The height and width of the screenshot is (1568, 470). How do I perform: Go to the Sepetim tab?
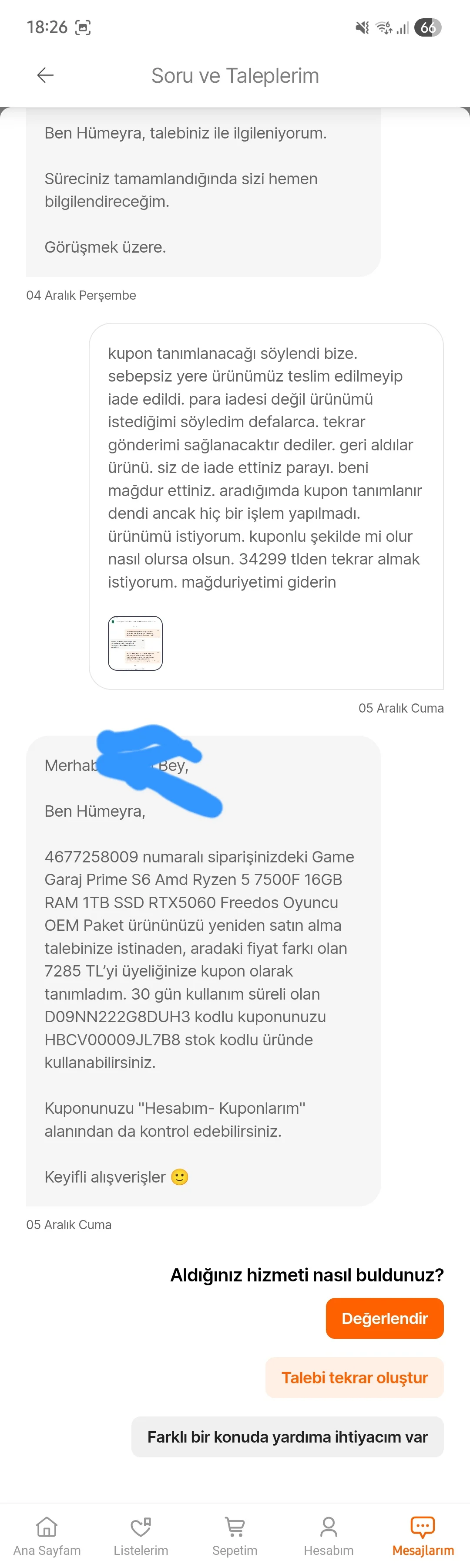[x=235, y=1535]
